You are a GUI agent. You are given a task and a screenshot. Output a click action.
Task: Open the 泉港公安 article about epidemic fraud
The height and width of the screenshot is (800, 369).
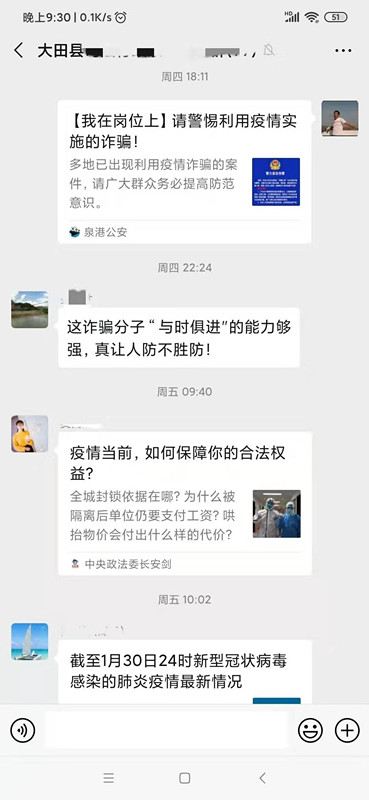tap(184, 172)
